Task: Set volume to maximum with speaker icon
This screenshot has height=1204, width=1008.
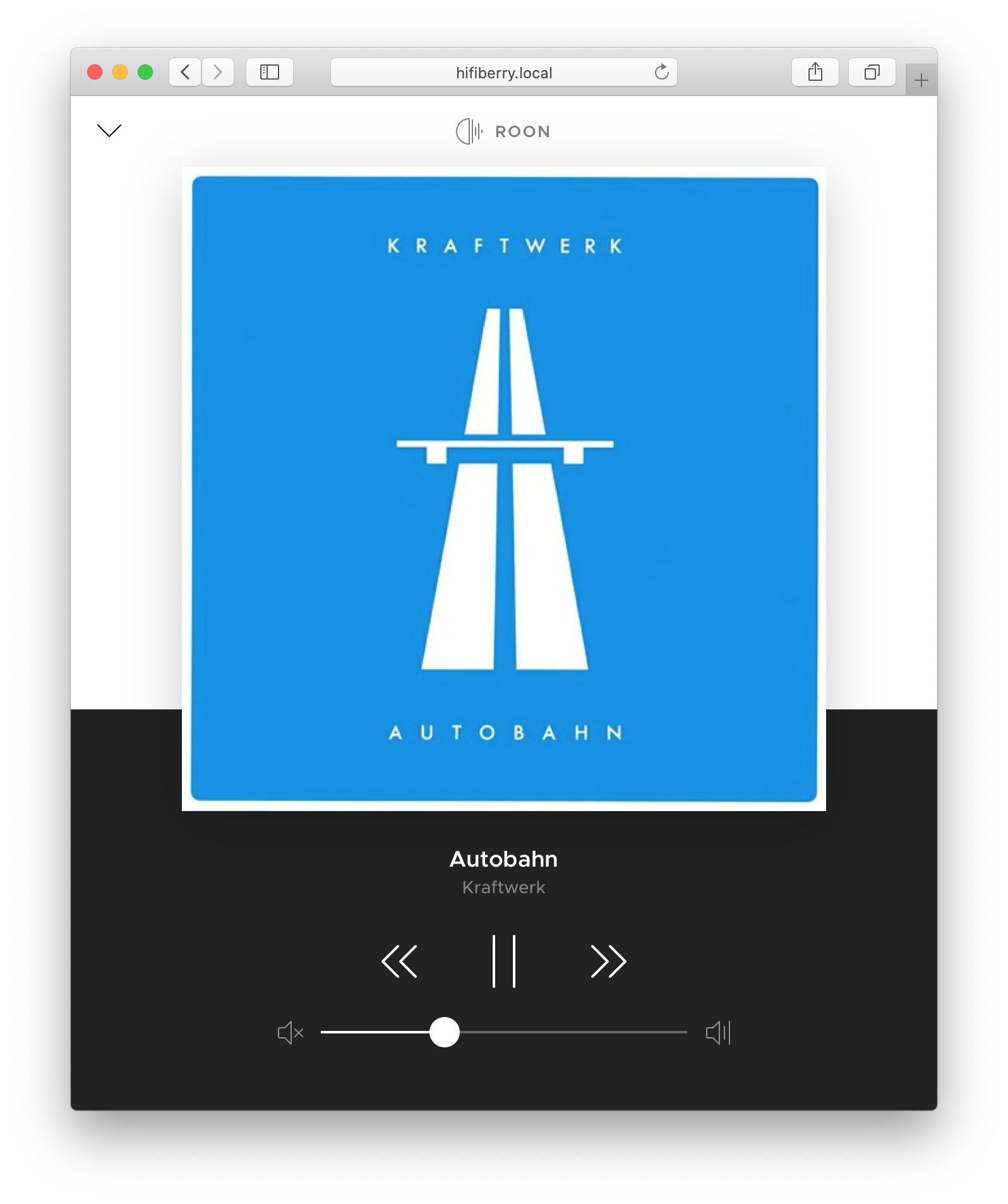Action: tap(718, 1033)
